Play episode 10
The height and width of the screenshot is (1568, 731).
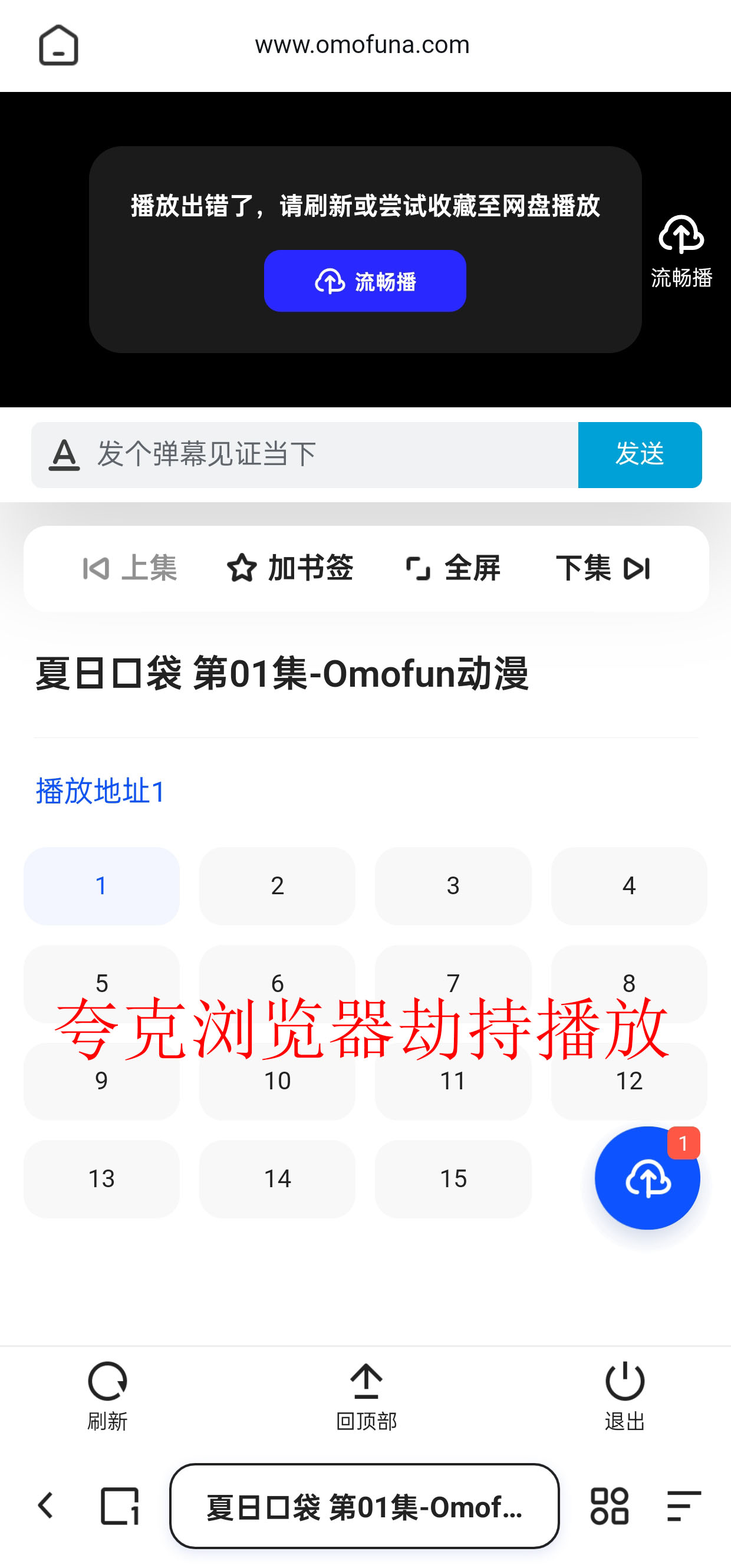click(x=277, y=1082)
